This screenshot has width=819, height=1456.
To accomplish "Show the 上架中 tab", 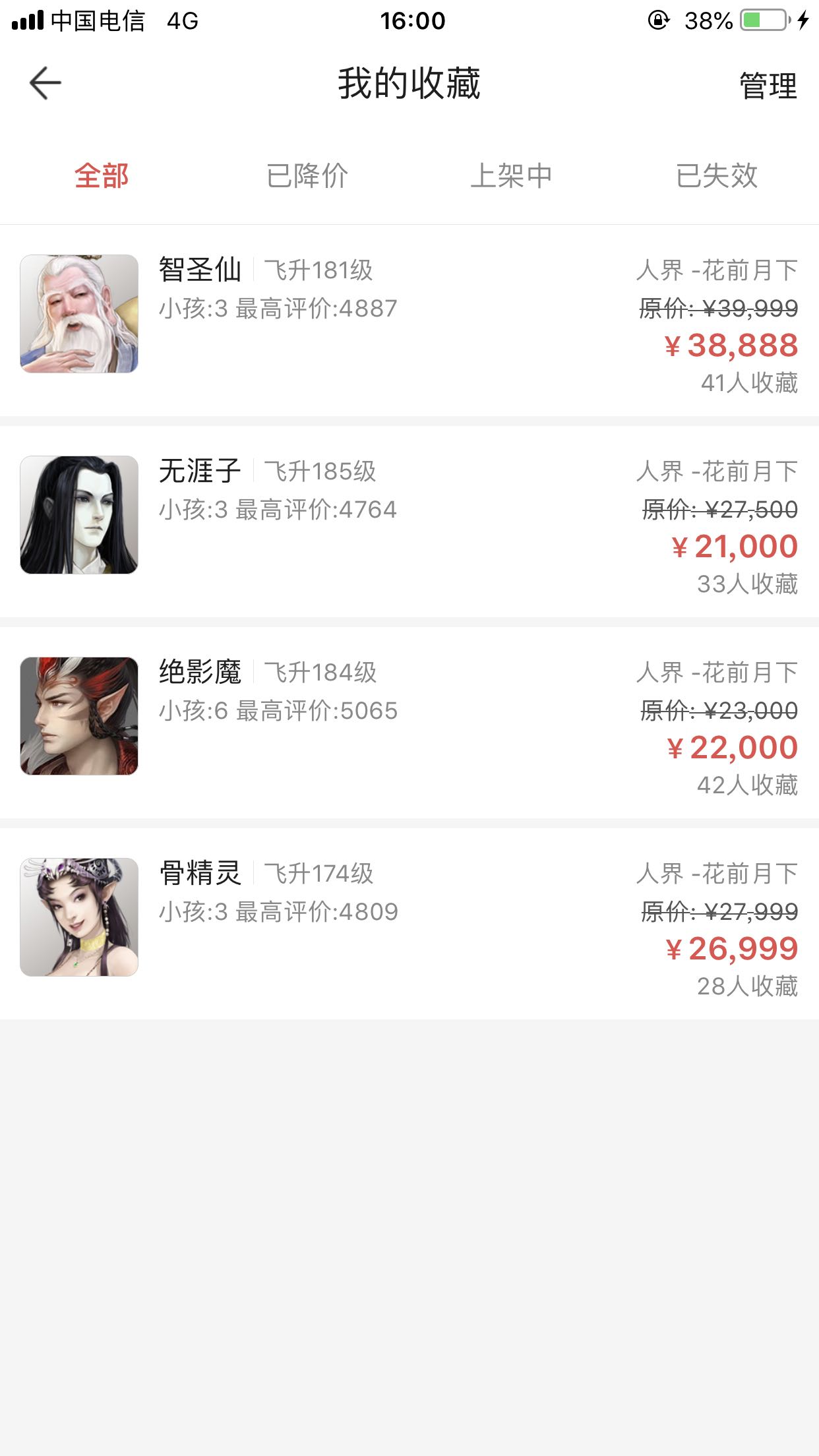I will click(x=512, y=176).
